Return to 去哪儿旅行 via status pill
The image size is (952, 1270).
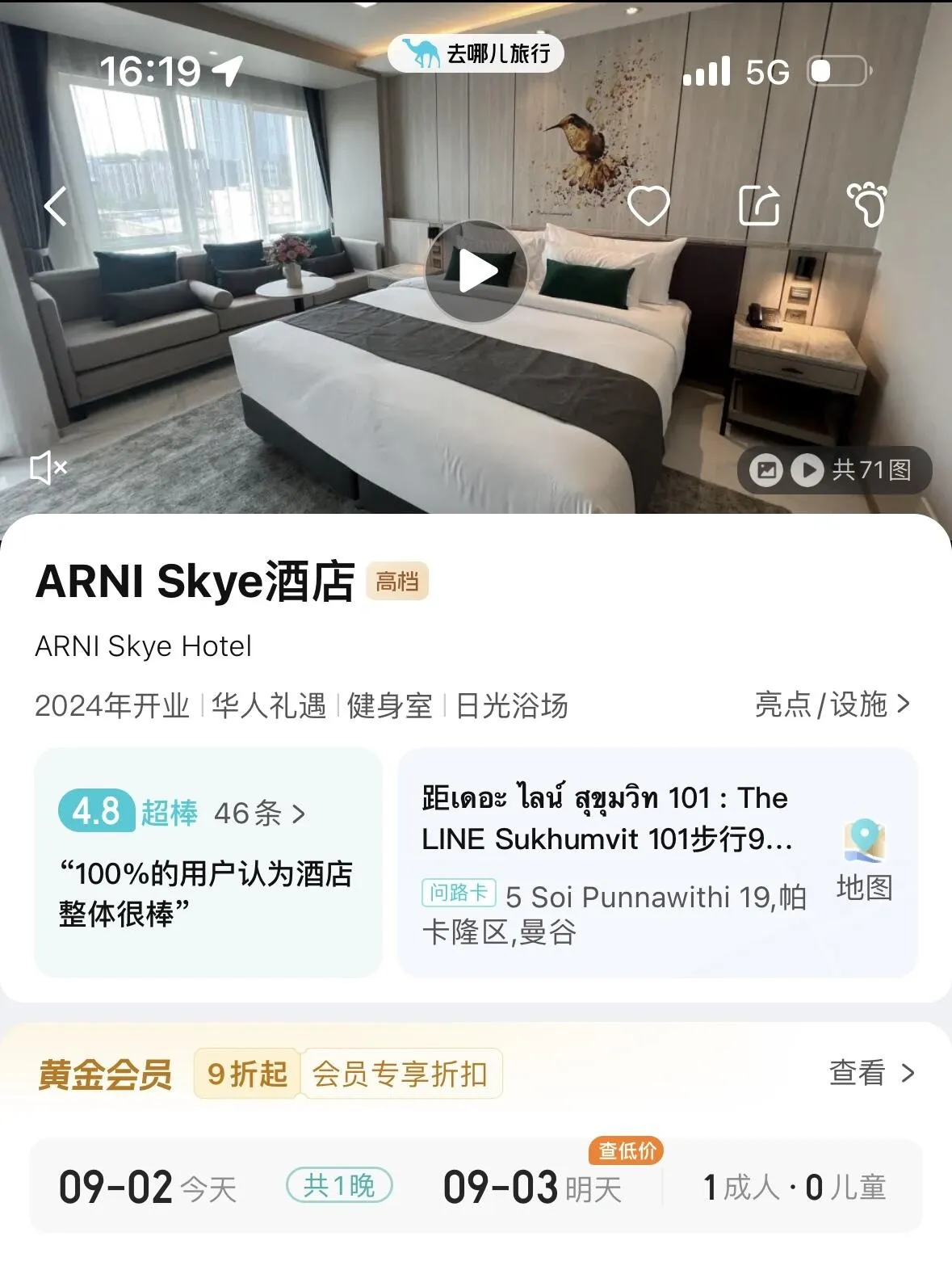tap(476, 53)
